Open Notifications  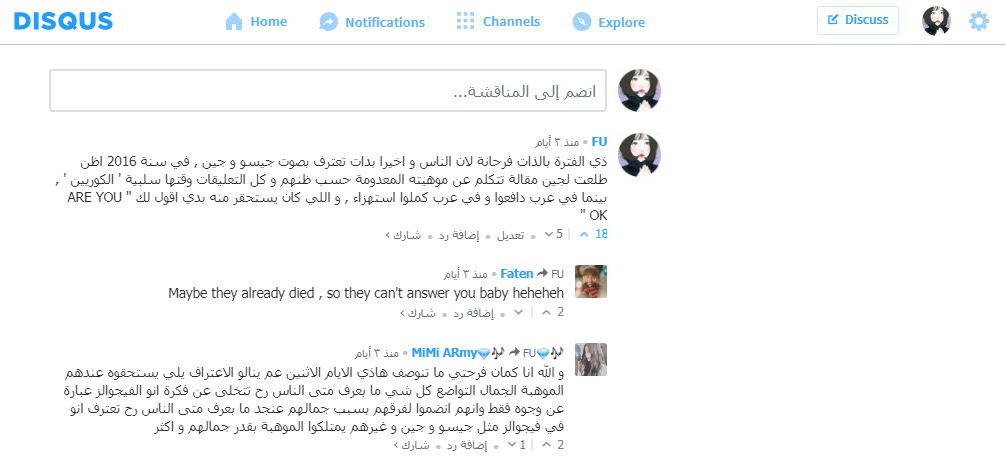point(372,22)
